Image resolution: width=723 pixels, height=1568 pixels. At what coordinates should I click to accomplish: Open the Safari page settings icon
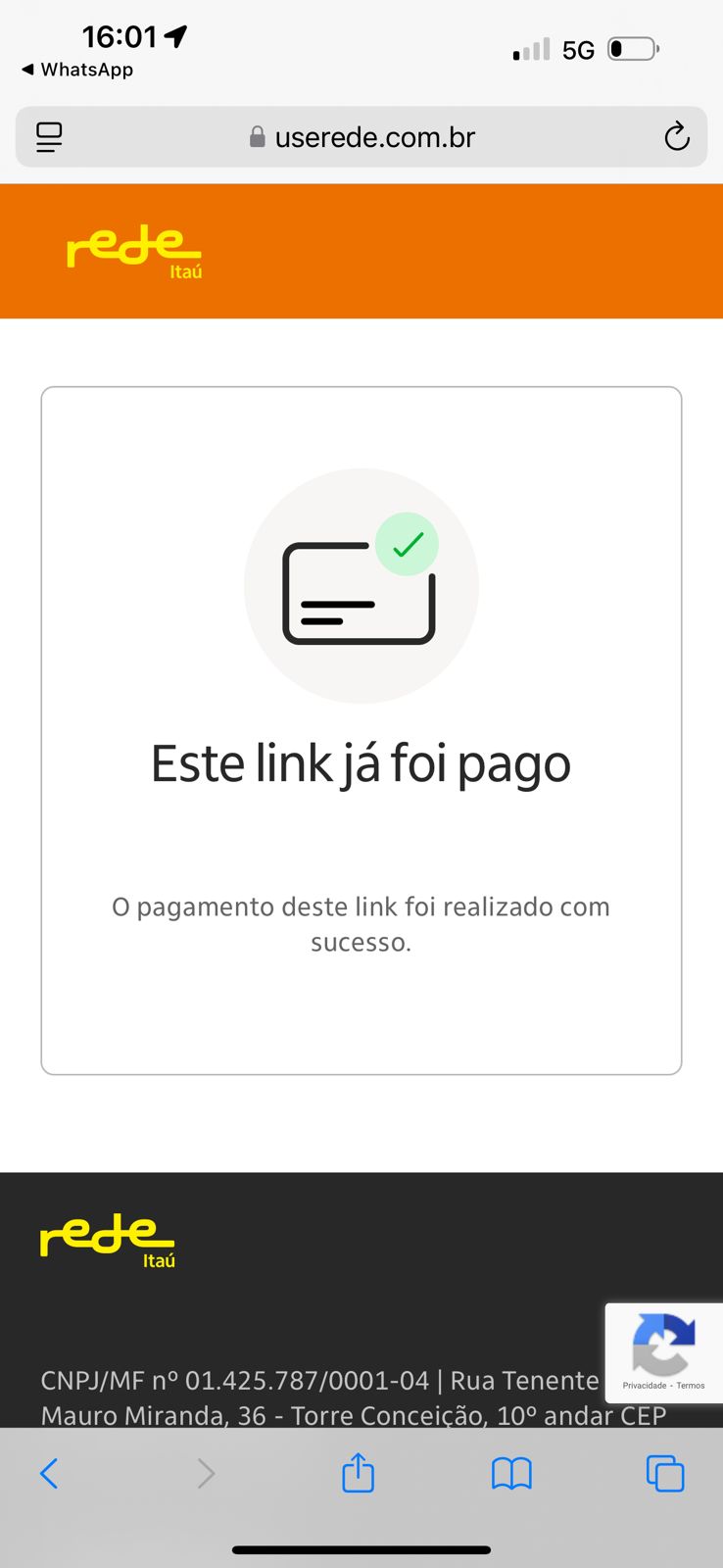(48, 137)
